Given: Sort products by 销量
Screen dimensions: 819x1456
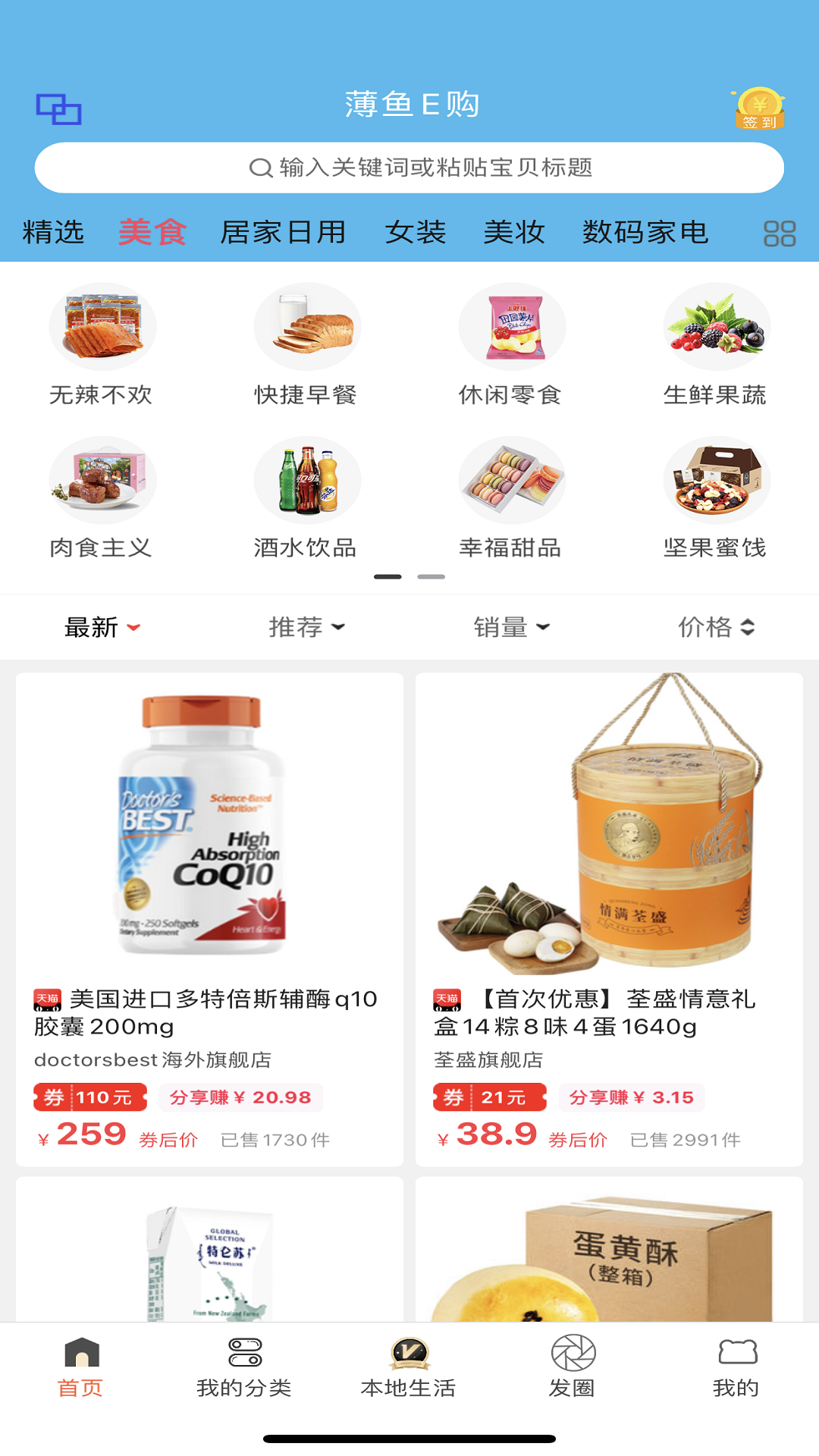Looking at the screenshot, I should [x=511, y=627].
